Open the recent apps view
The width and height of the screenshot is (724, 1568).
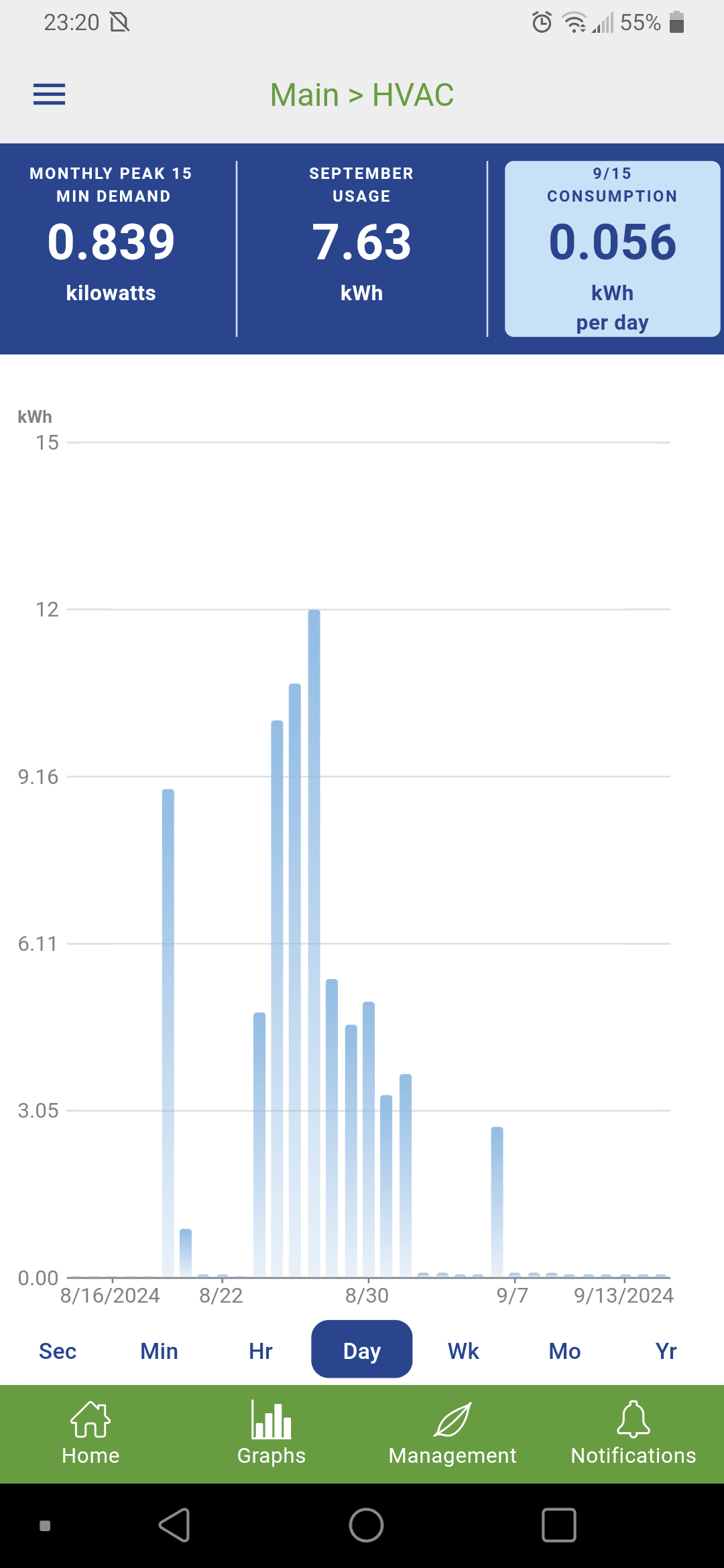(x=558, y=1526)
